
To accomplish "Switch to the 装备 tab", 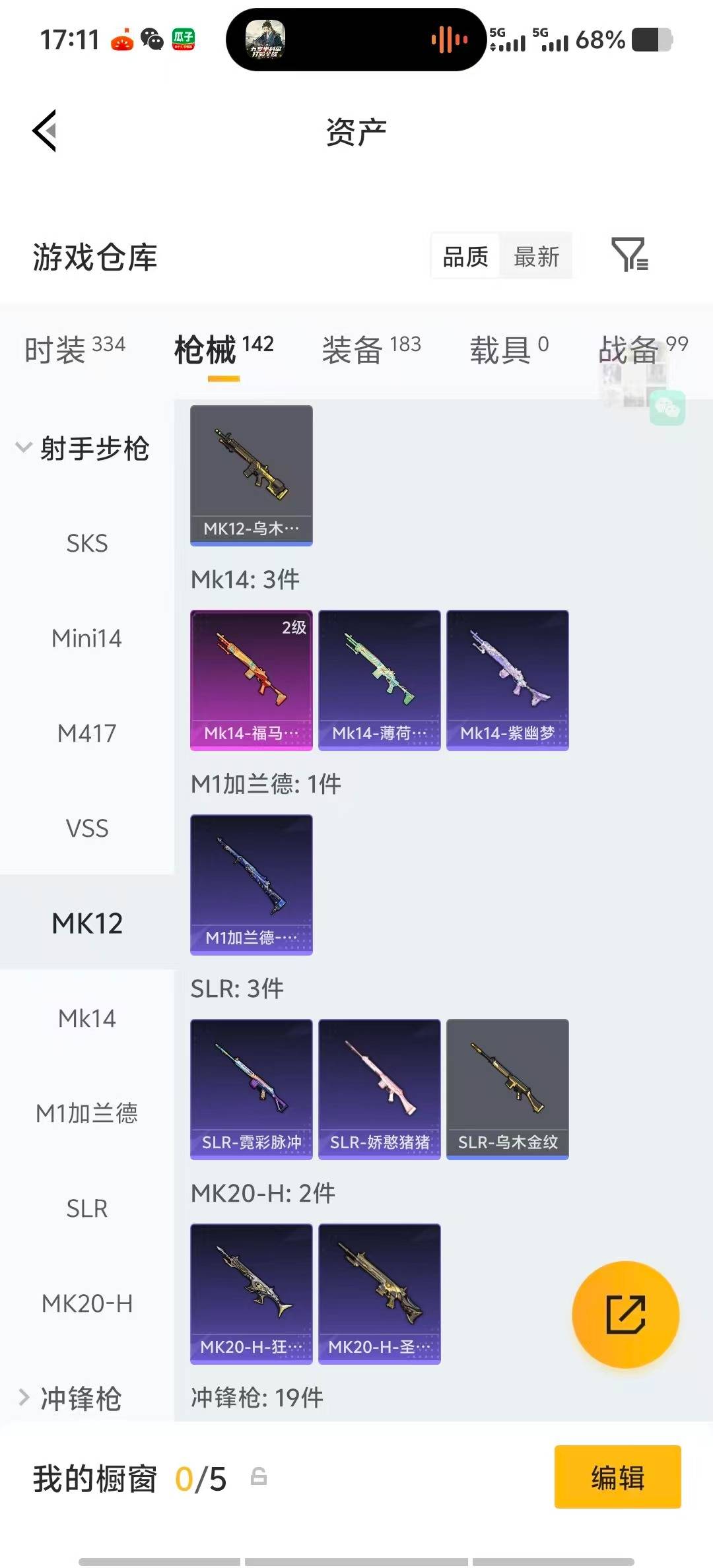I will coord(371,348).
